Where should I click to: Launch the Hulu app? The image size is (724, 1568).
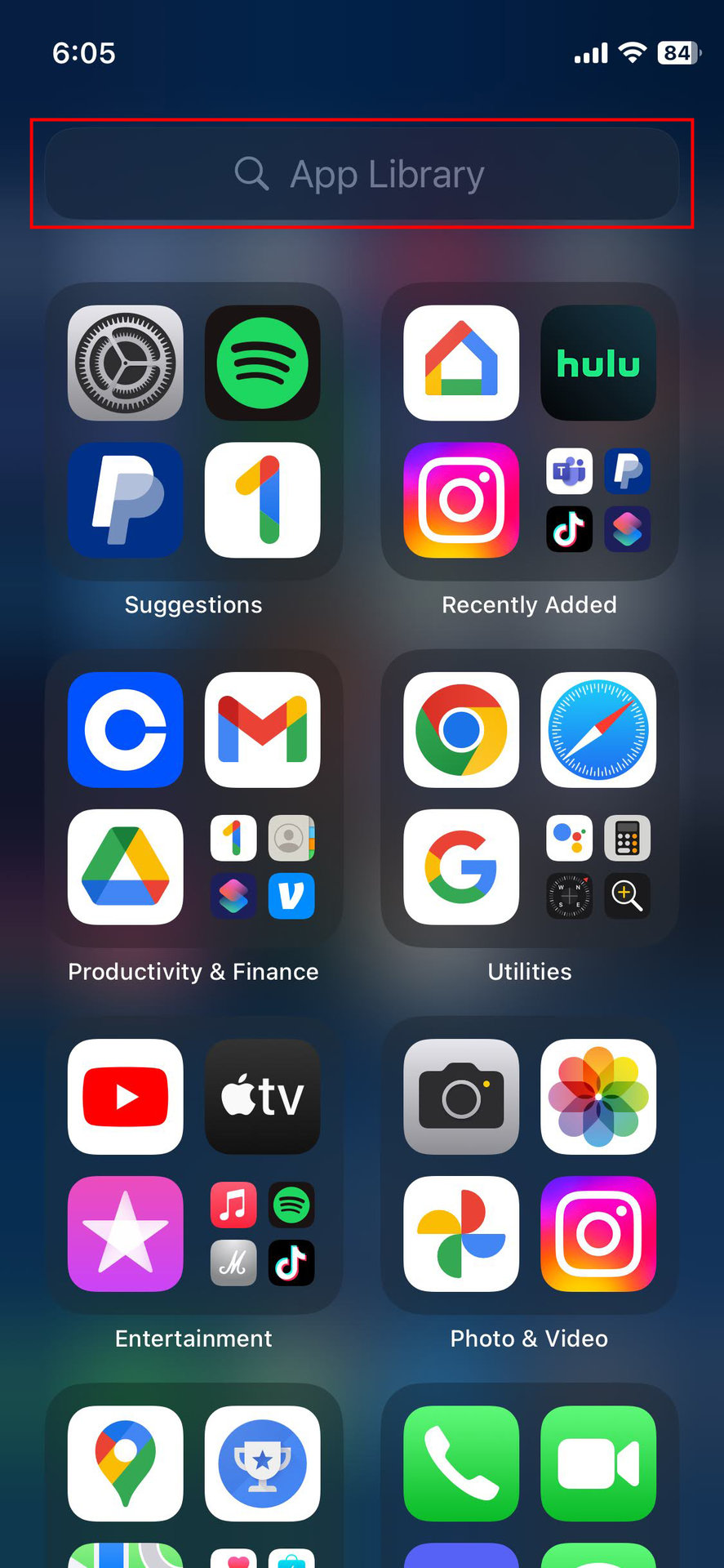(598, 363)
